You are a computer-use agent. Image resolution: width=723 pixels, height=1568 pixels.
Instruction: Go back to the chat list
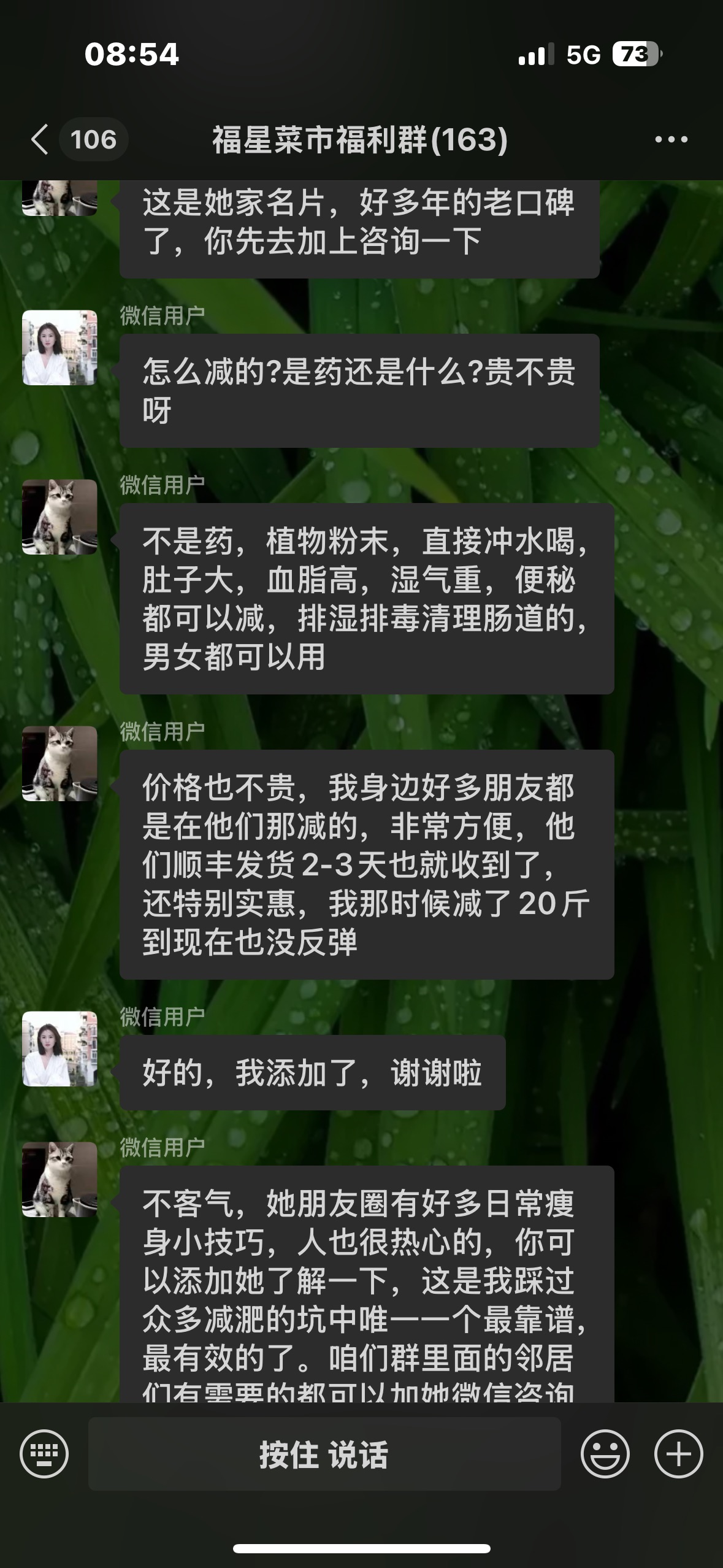[x=40, y=140]
